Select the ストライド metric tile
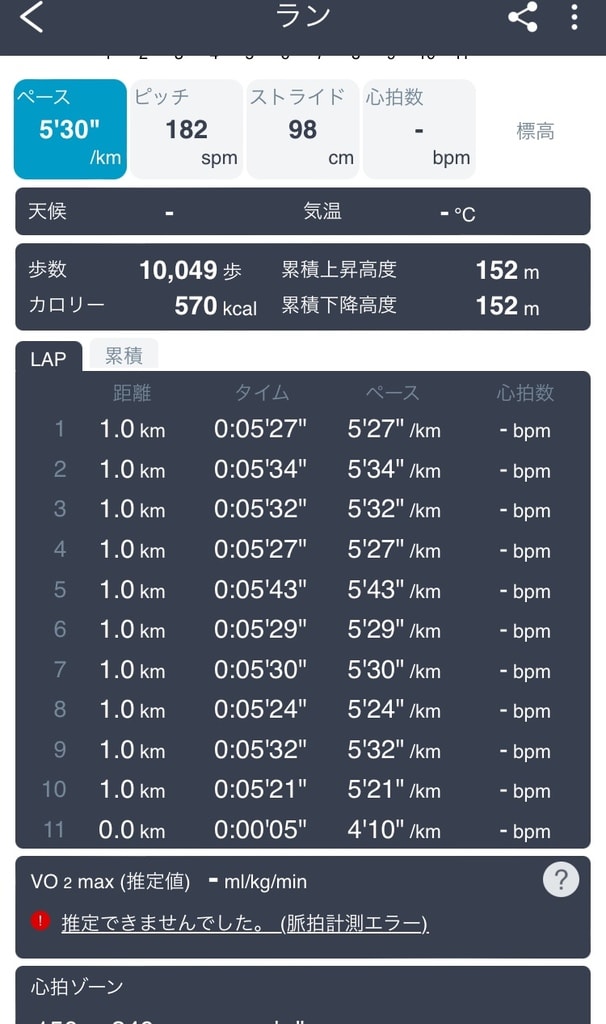Image resolution: width=606 pixels, height=1024 pixels. (x=302, y=129)
